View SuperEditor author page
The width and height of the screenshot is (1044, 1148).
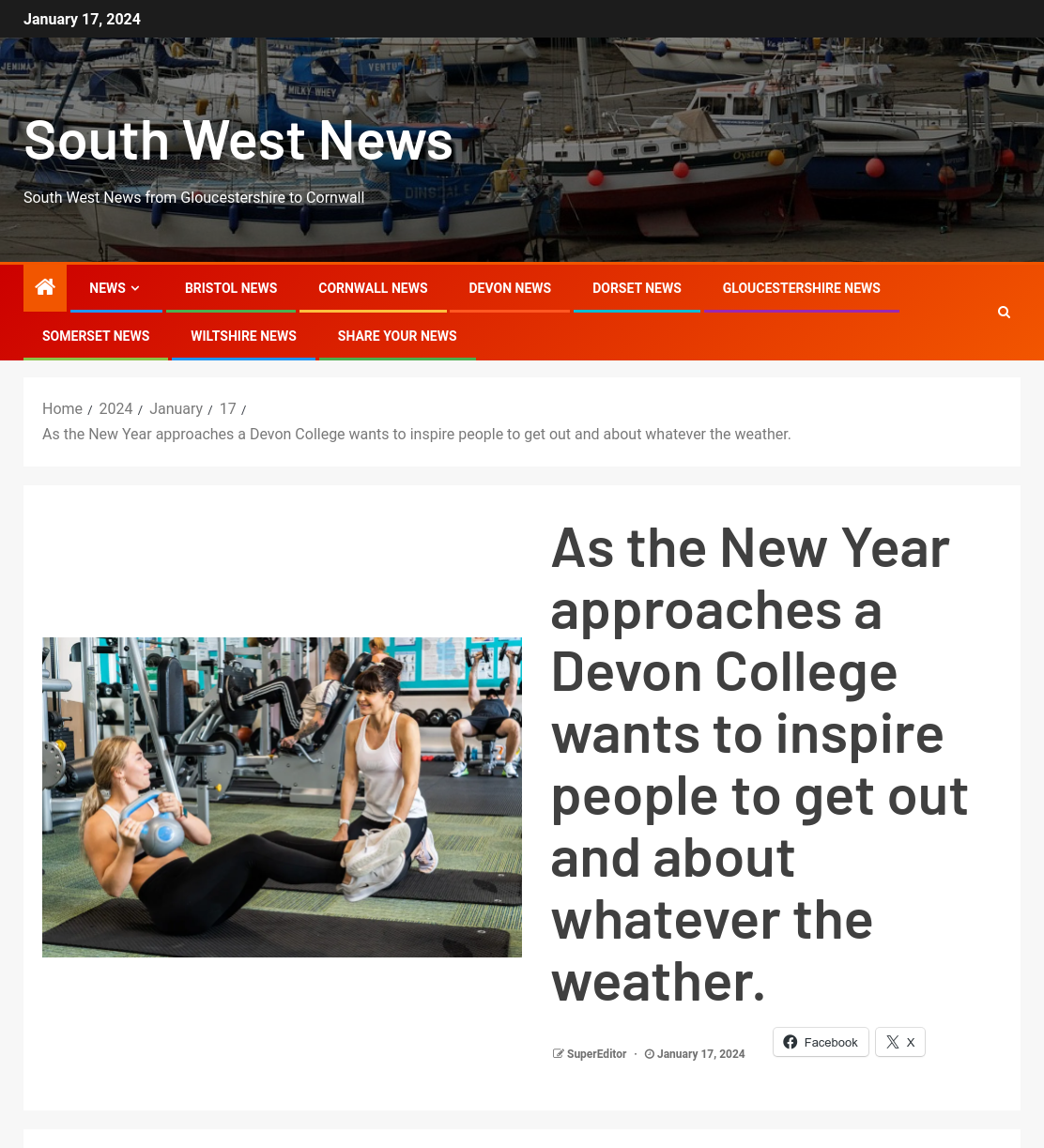point(596,1054)
